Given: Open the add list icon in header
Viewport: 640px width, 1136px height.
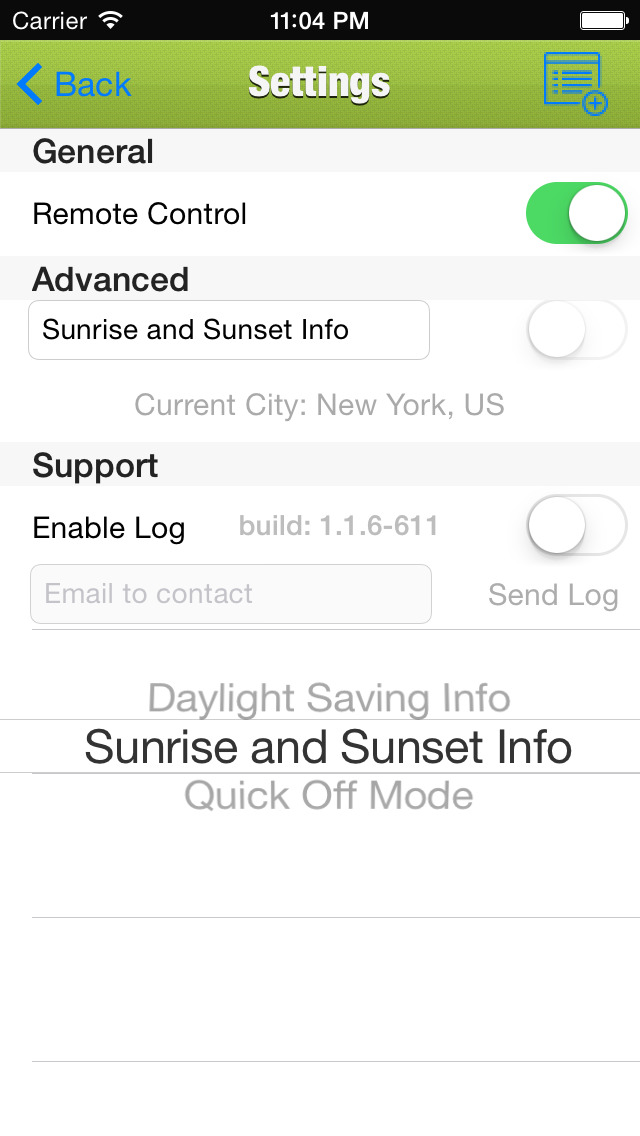Looking at the screenshot, I should point(575,83).
